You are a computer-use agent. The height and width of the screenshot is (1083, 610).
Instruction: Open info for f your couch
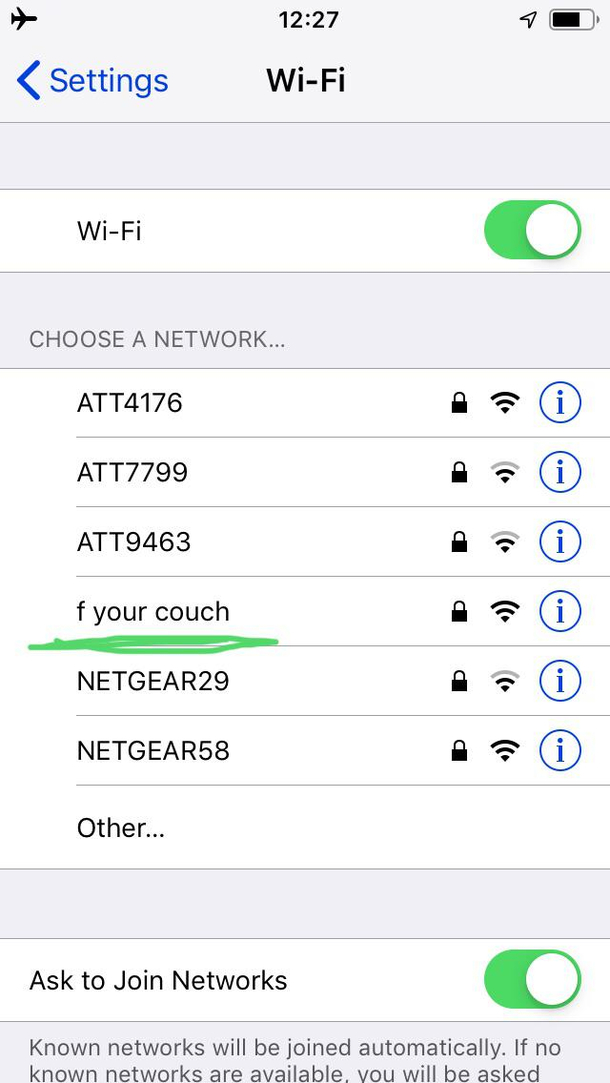pyautogui.click(x=560, y=611)
